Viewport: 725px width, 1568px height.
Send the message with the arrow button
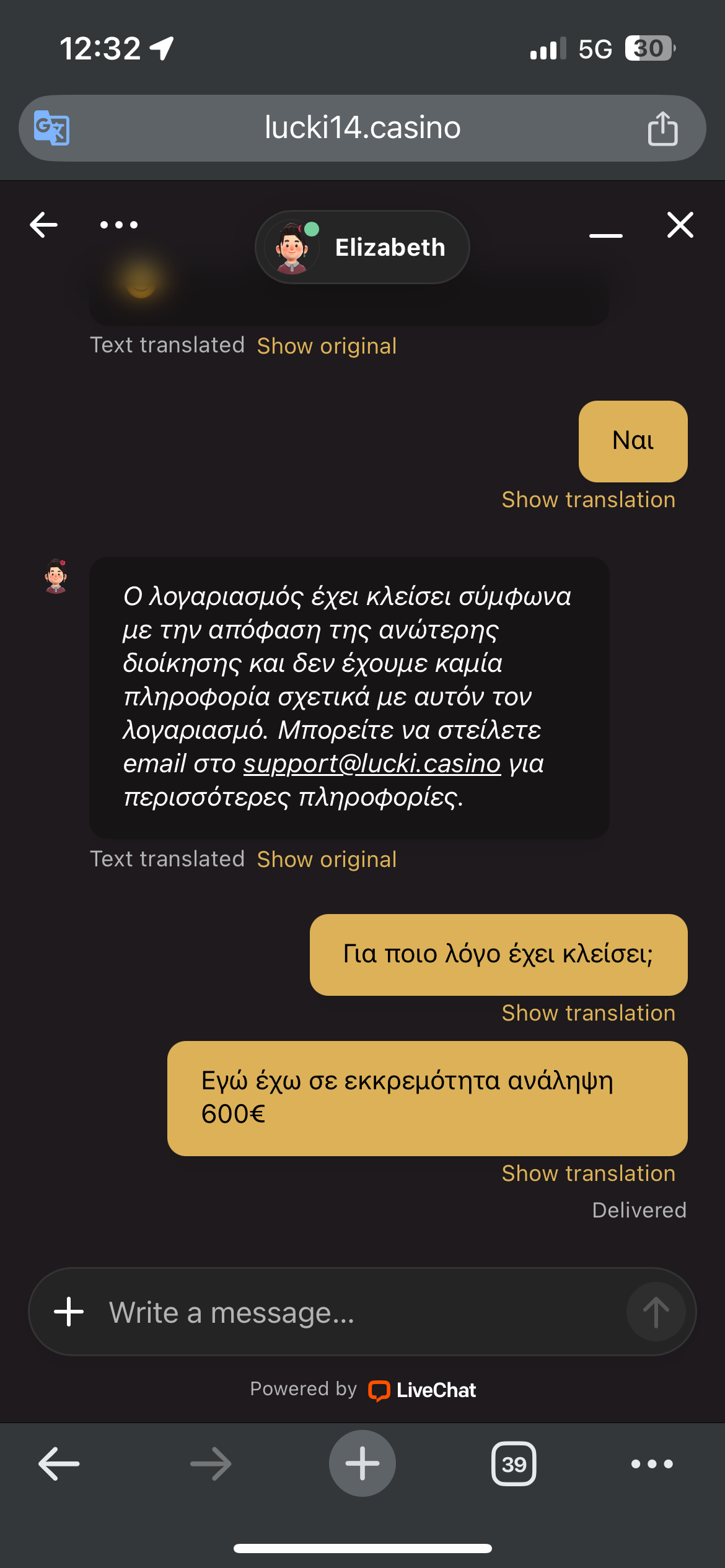(656, 1312)
